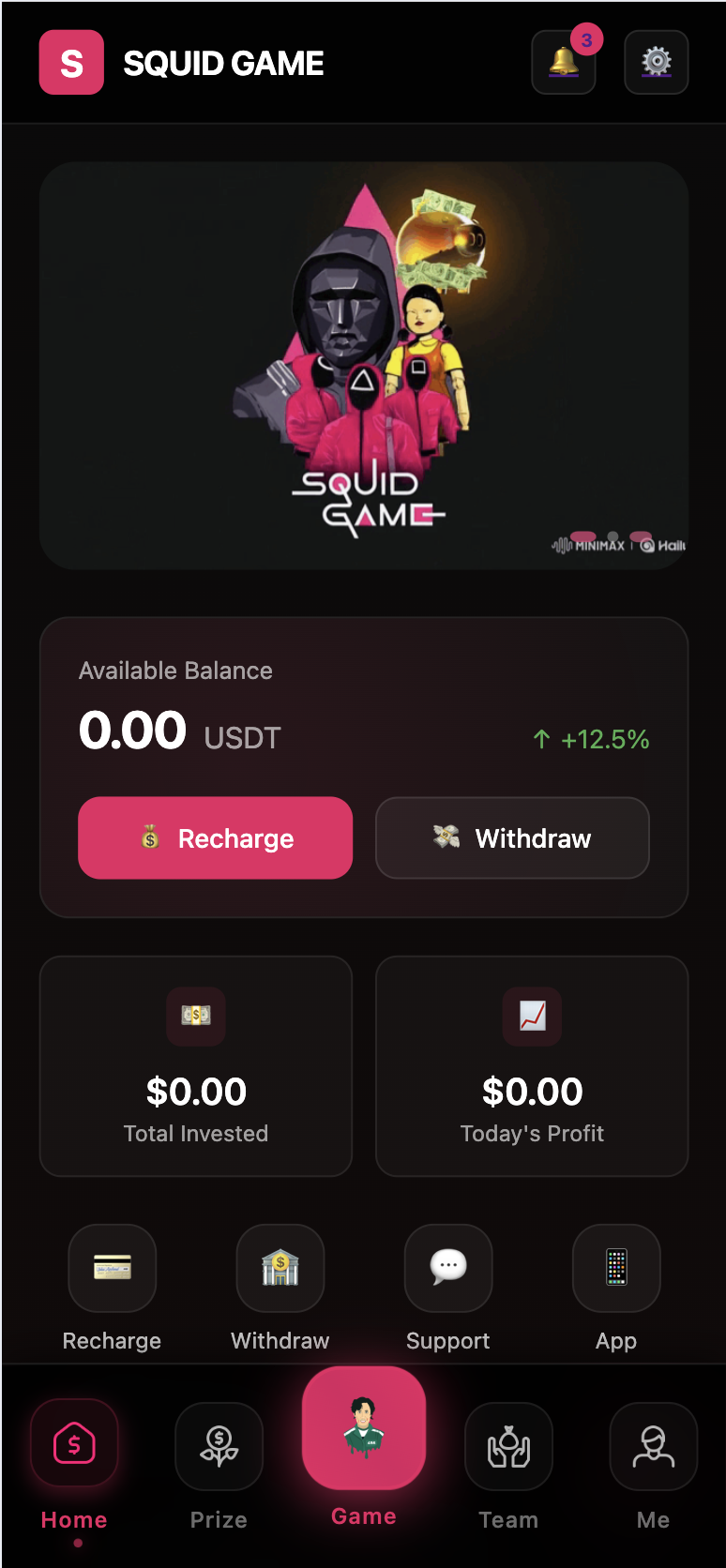726x1568 pixels.
Task: Switch to the Prize tab
Action: pyautogui.click(x=219, y=1445)
